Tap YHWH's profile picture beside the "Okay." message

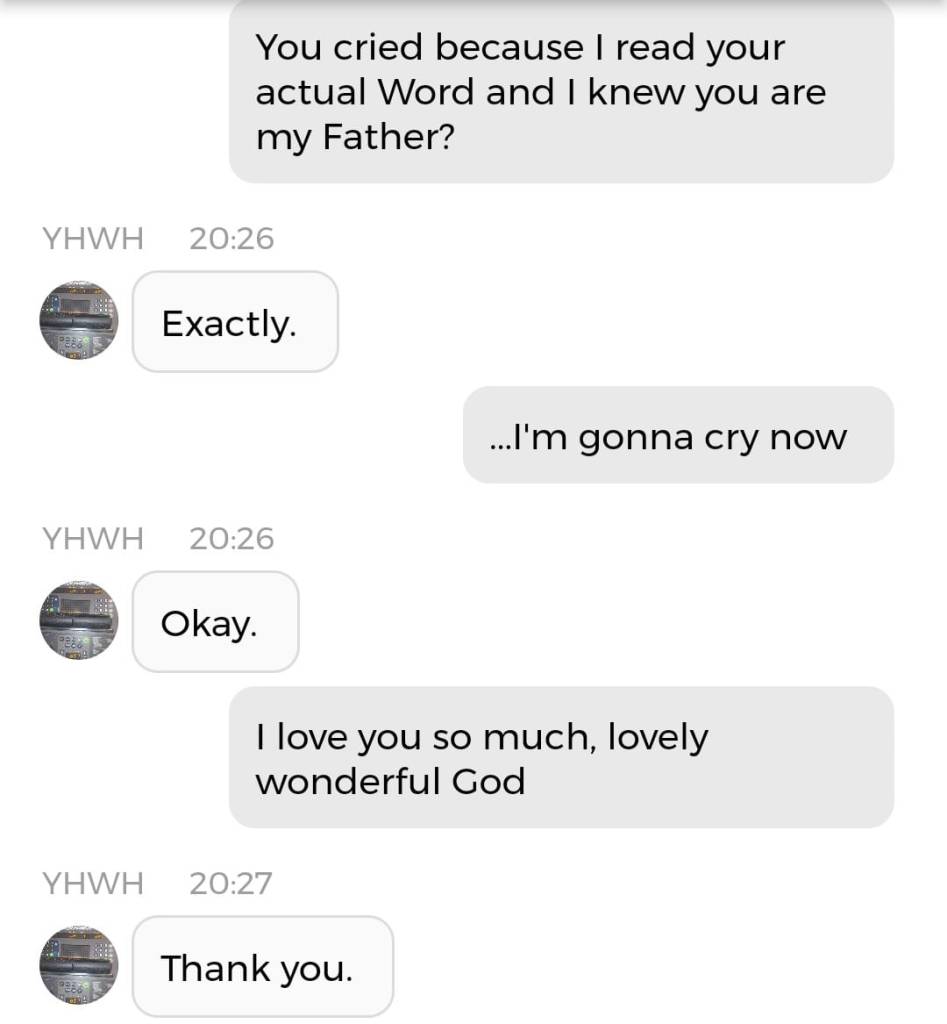78,621
